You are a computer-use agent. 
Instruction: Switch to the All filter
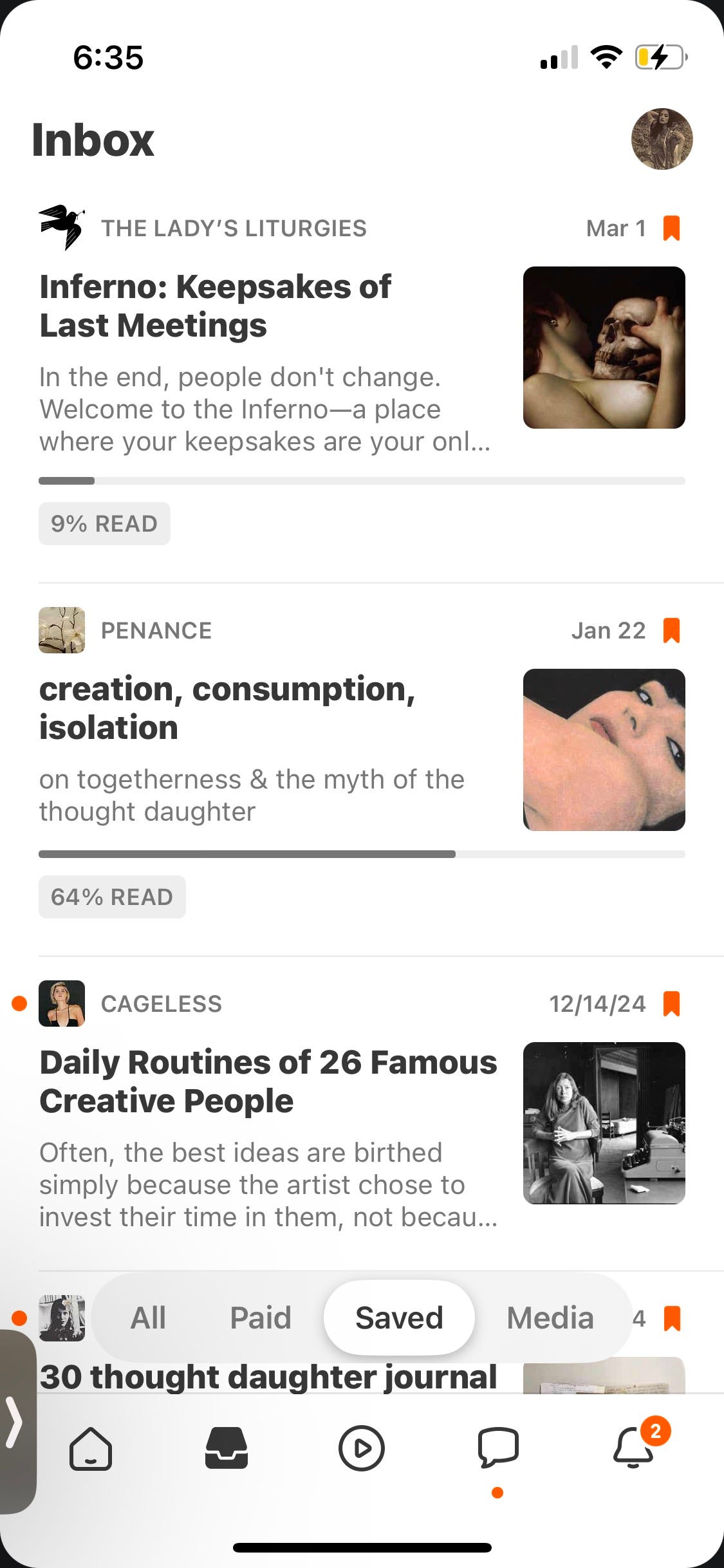148,1318
